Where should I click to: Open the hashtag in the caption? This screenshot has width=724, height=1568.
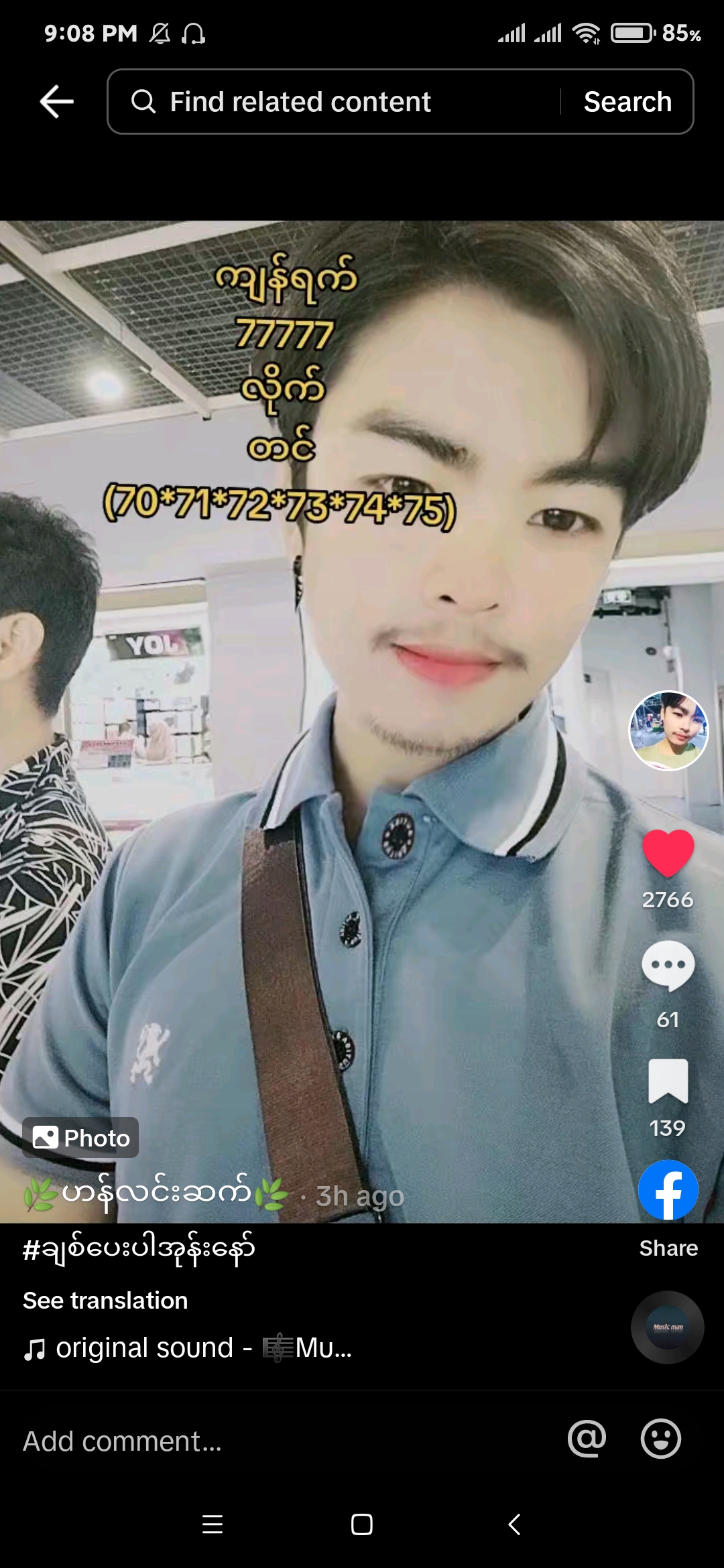tap(139, 1249)
